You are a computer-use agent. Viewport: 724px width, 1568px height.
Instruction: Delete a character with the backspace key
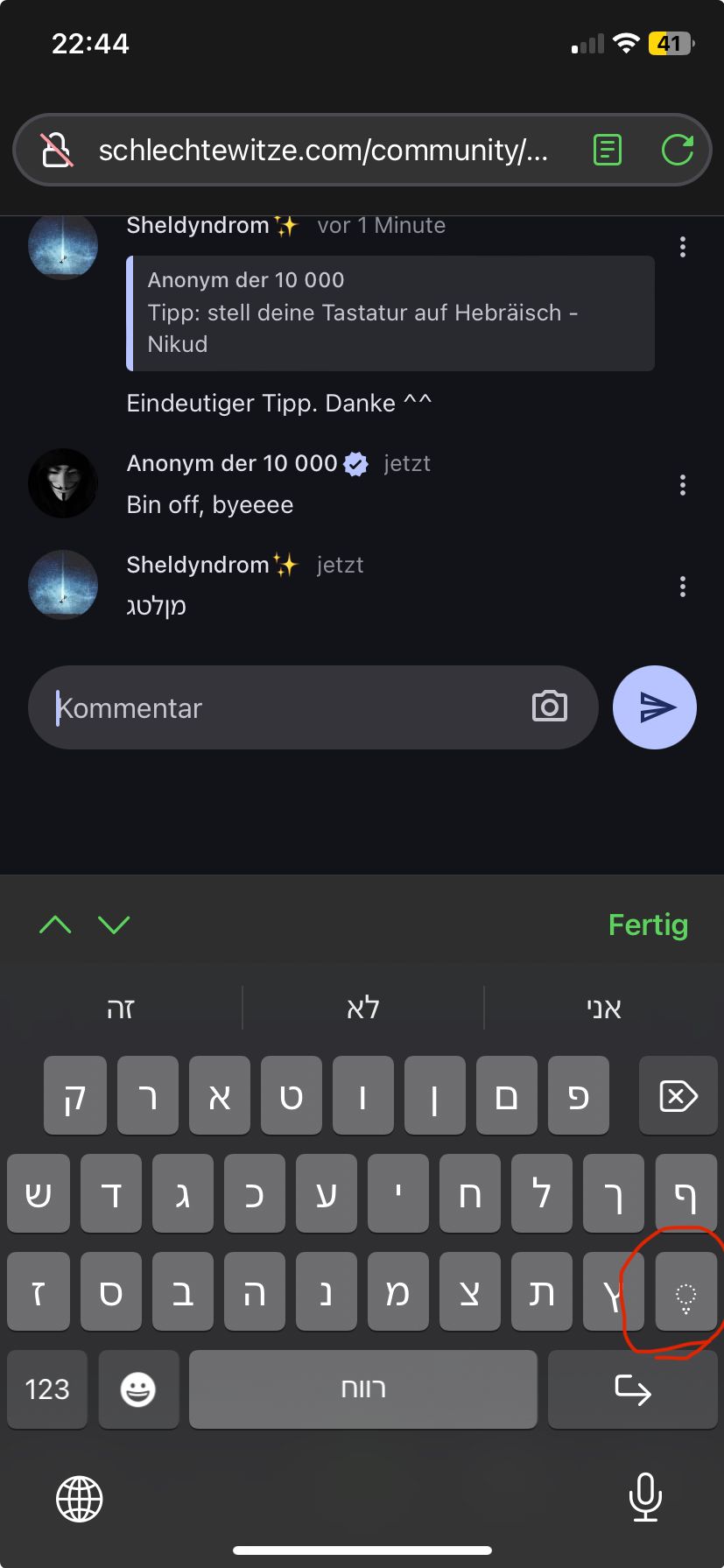click(678, 1096)
